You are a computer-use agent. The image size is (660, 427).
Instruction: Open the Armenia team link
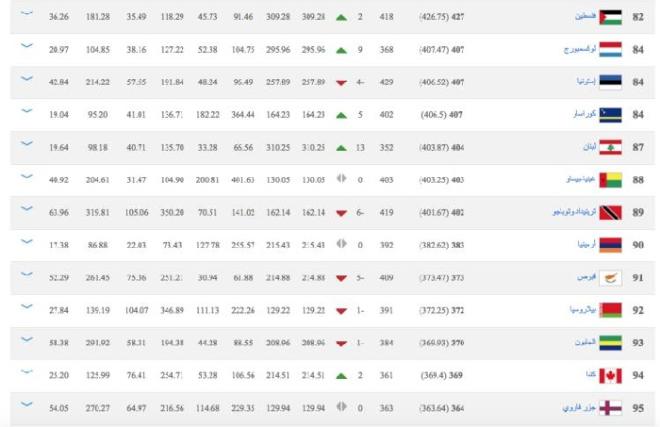pyautogui.click(x=586, y=244)
